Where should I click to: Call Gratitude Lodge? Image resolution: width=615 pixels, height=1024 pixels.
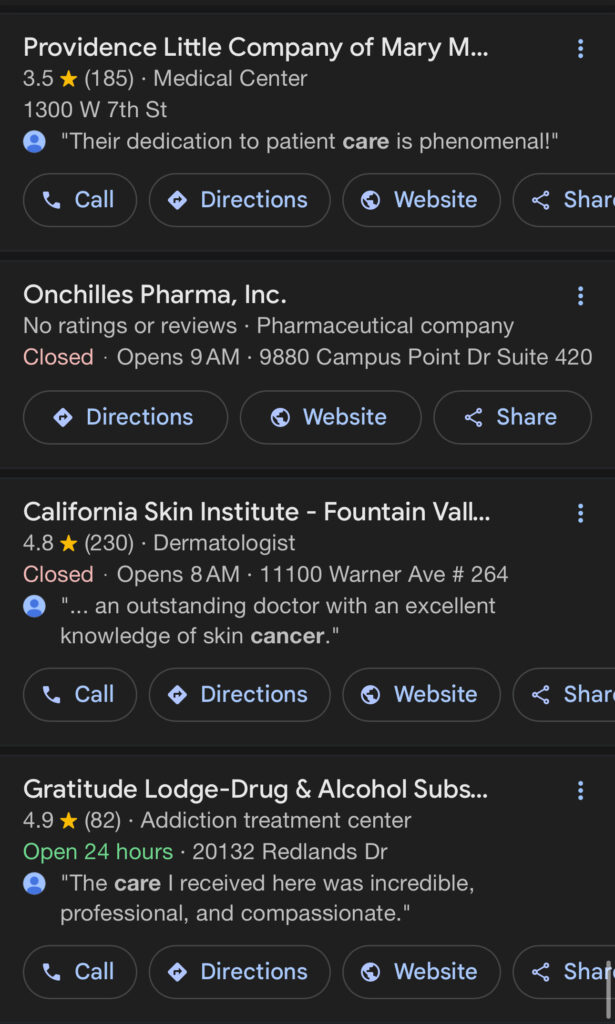coord(80,972)
